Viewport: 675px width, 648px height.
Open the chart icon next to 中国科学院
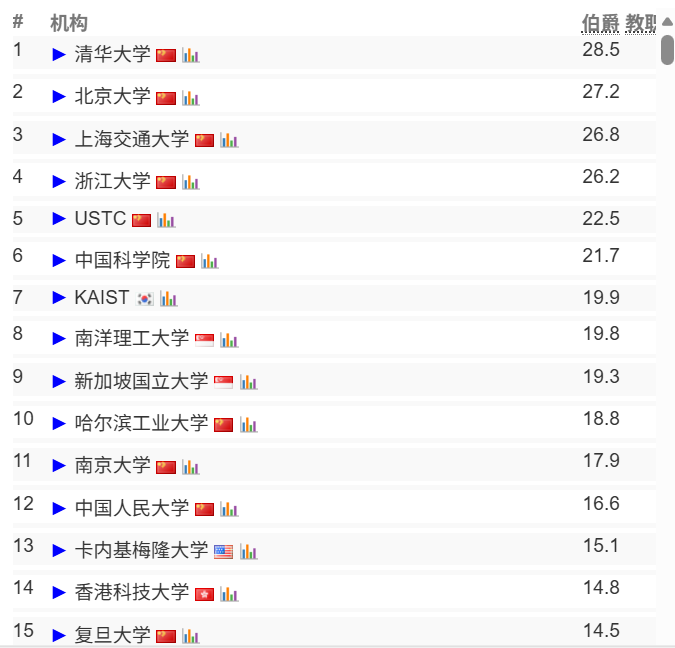210,261
